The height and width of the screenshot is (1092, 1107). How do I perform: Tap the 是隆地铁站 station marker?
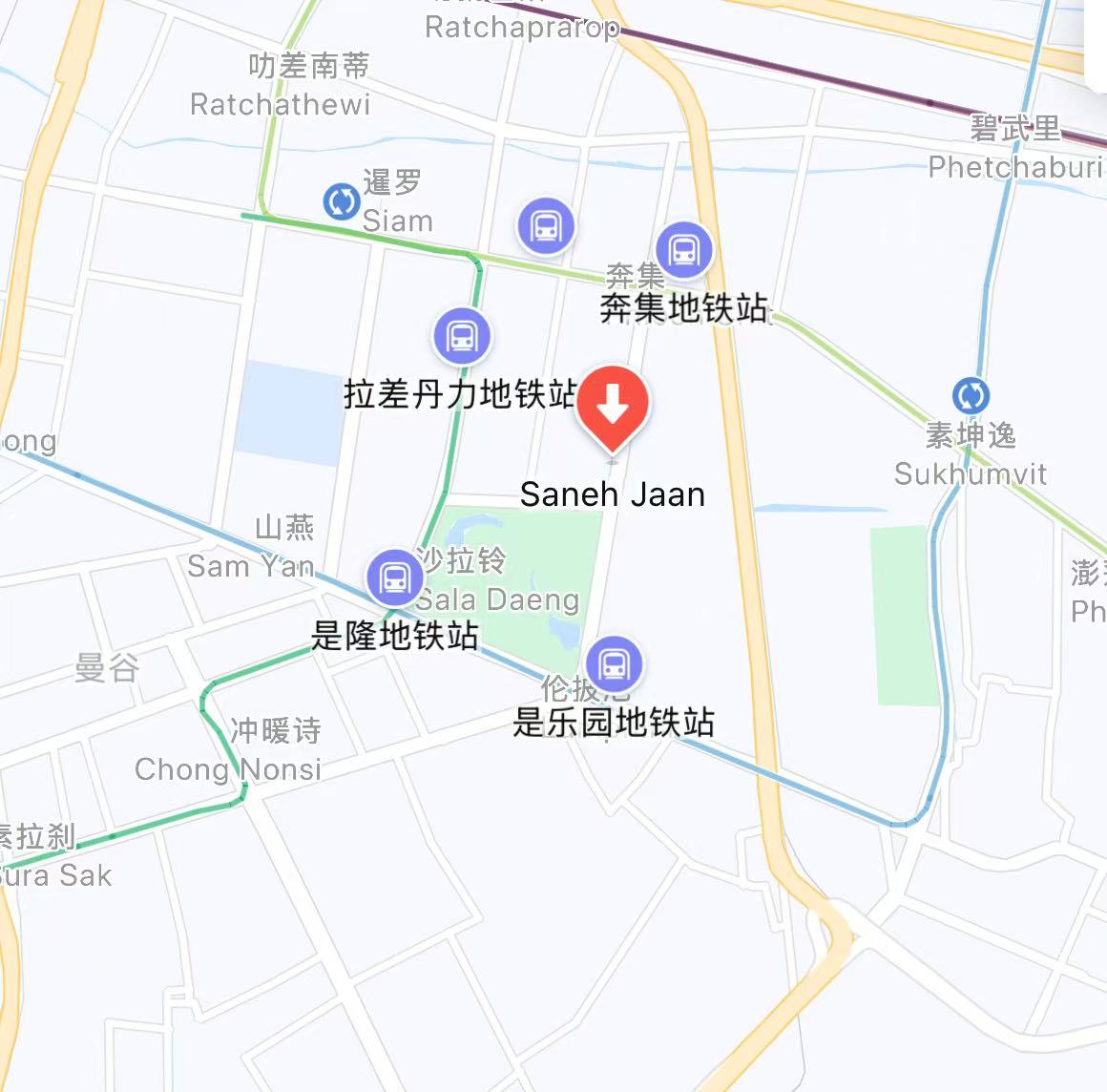click(x=394, y=577)
